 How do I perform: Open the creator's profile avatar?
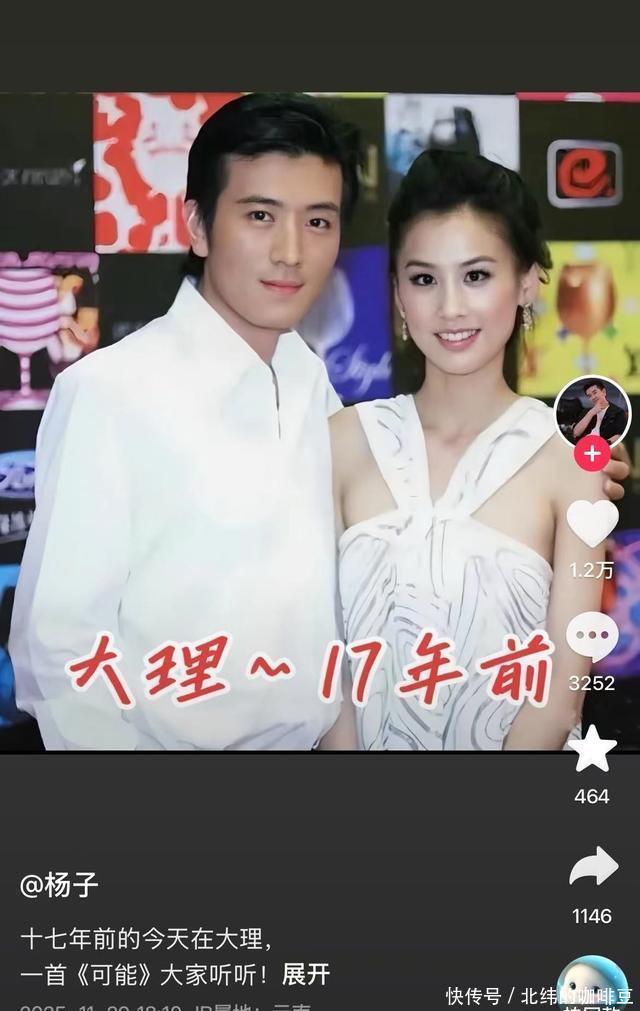(x=592, y=412)
